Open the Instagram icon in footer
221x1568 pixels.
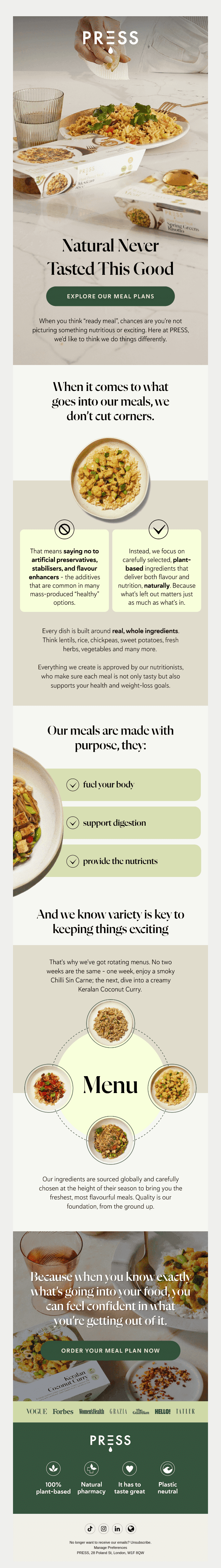pos(104,1528)
